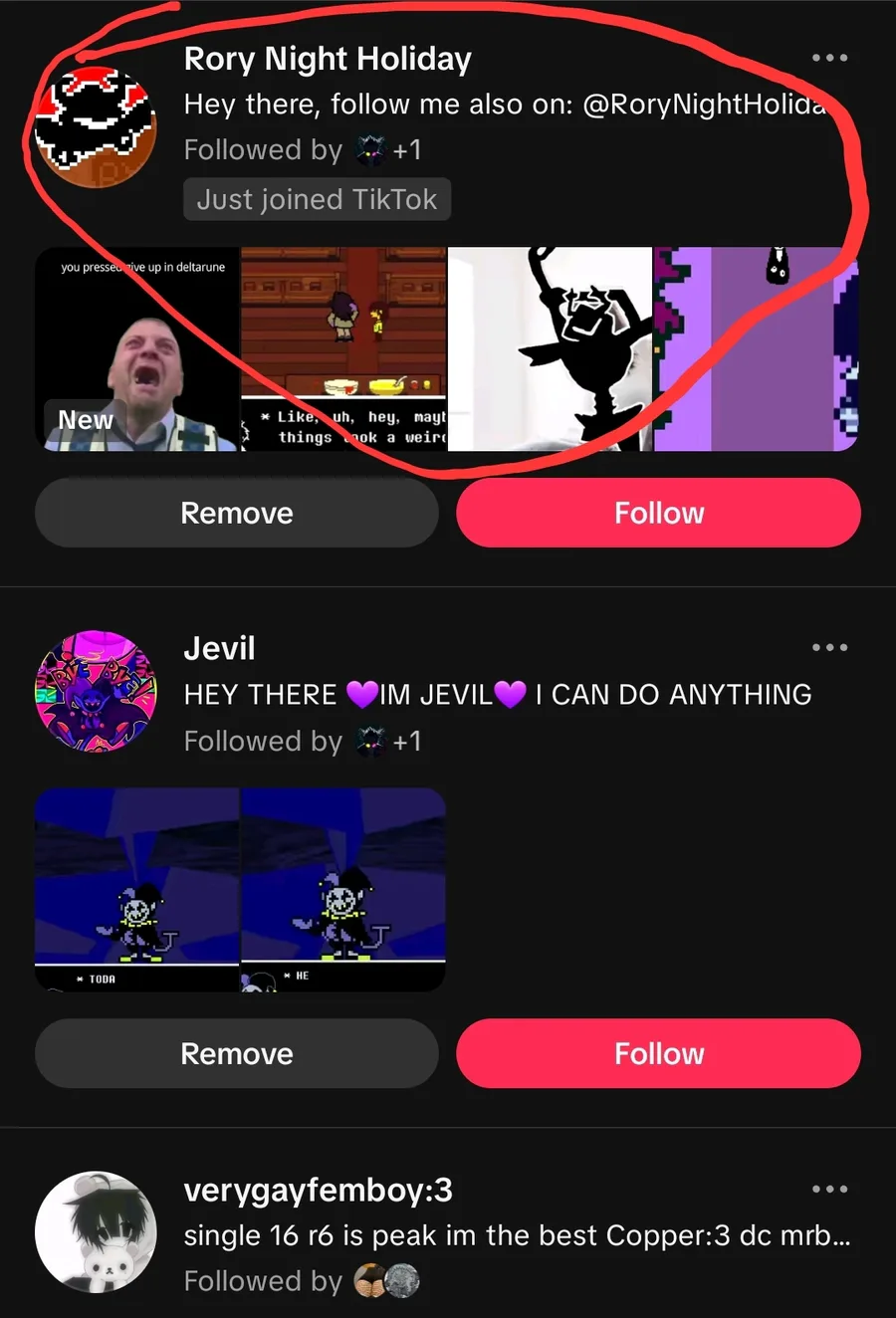Play Jevil's video captioned HE
The height and width of the screenshot is (1318, 896).
(343, 889)
